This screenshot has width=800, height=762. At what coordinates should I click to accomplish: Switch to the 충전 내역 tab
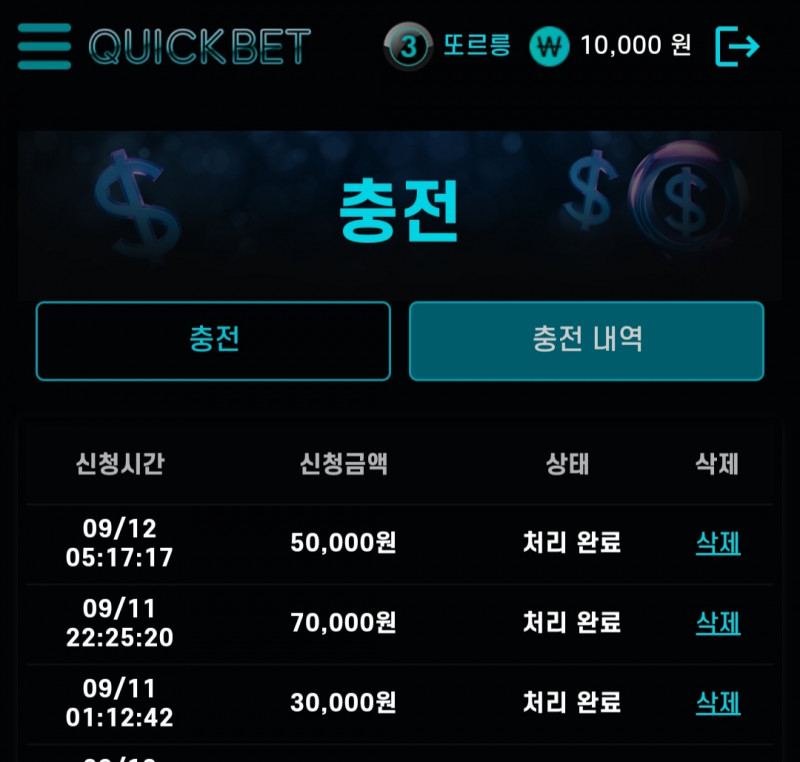pyautogui.click(x=586, y=341)
